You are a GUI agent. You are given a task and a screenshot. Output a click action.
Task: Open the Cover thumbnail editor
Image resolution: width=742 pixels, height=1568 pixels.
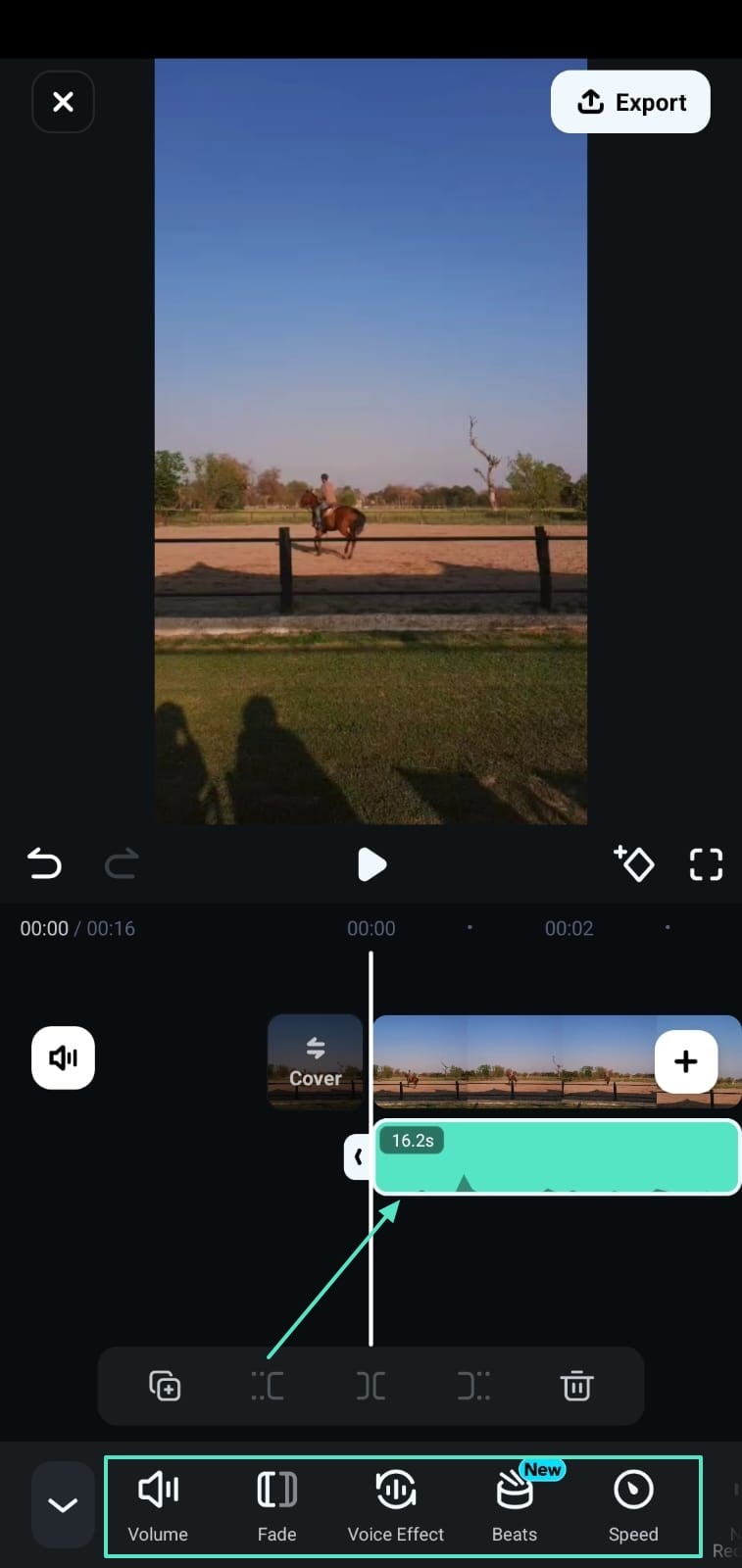coord(315,1061)
